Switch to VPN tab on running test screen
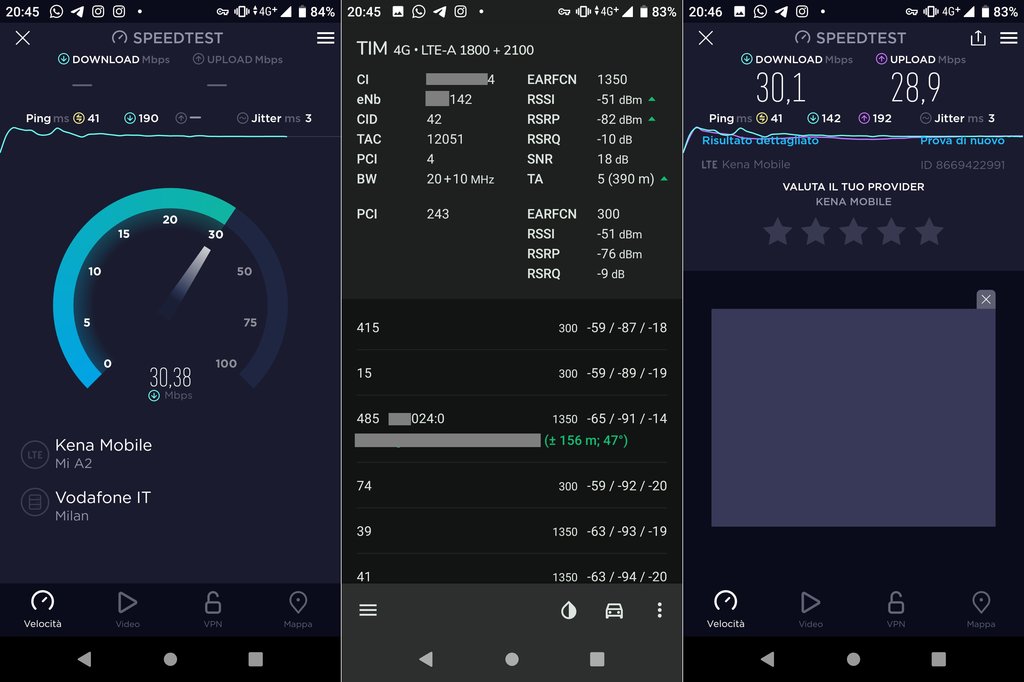1024x682 pixels. coord(213,608)
